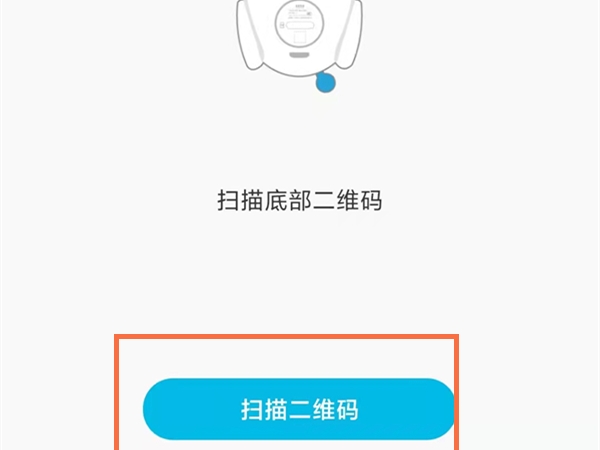The image size is (600, 450).
Task: Tap the 扫描二维码 button
Action: coord(299,409)
